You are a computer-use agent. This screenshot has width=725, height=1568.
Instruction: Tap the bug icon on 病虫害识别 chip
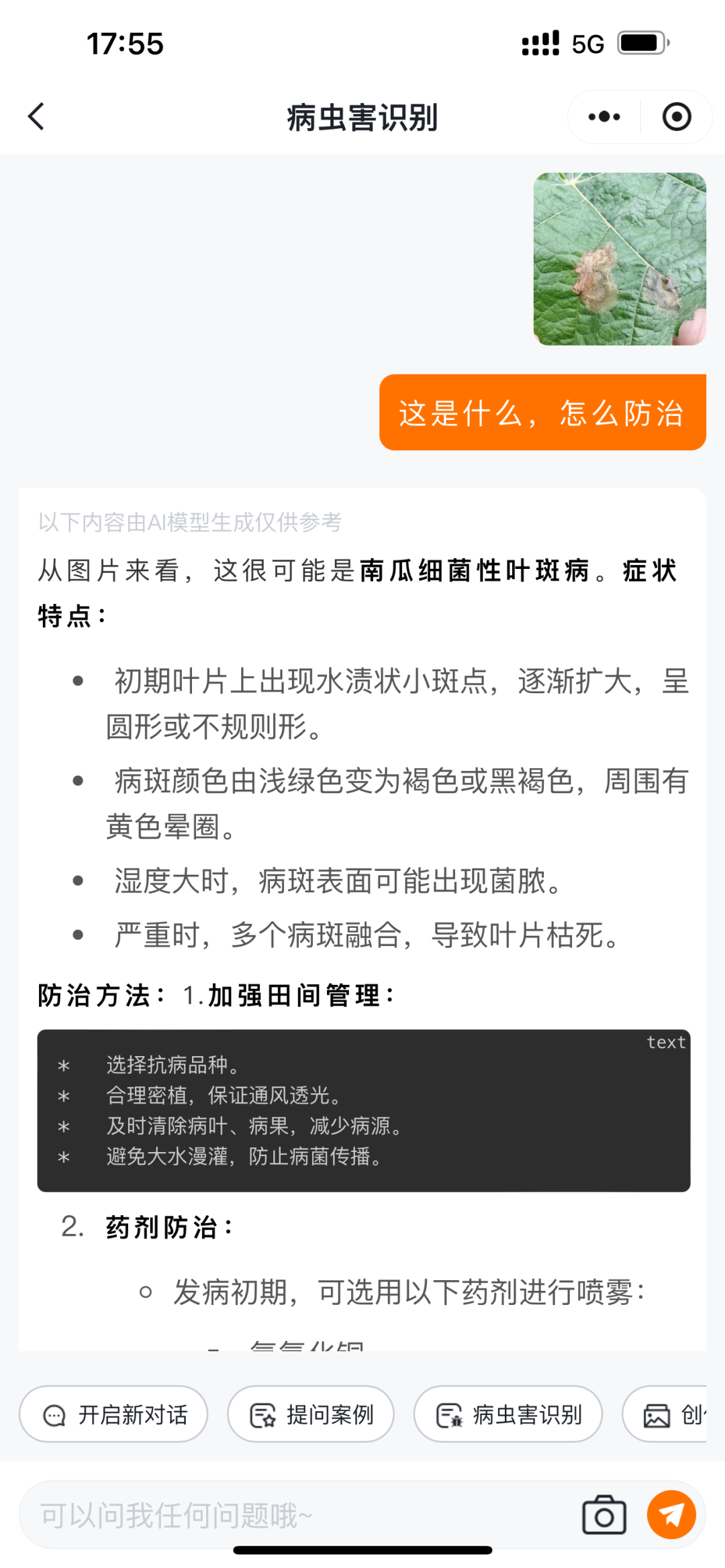pyautogui.click(x=448, y=1413)
